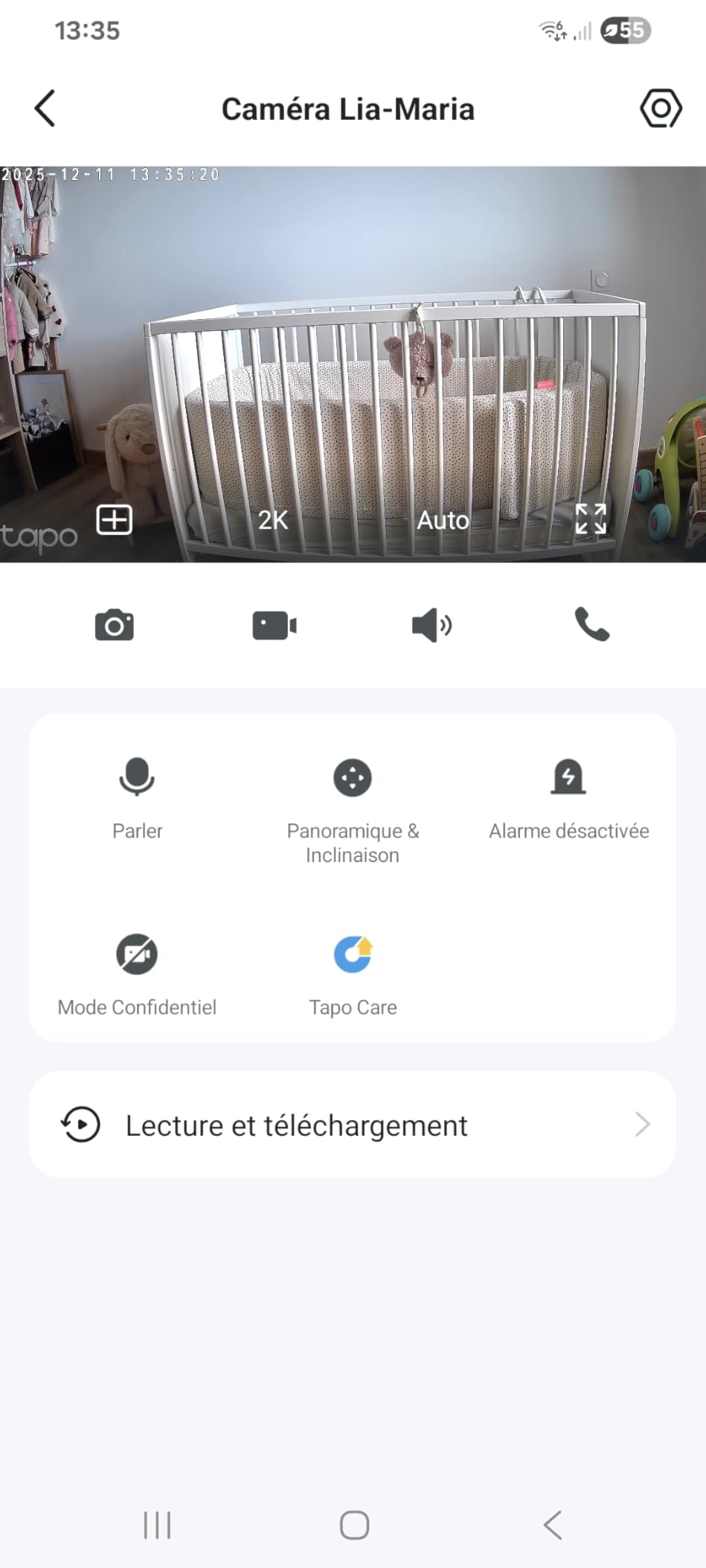
Task: Open Lecture et téléchargement
Action: (353, 1125)
